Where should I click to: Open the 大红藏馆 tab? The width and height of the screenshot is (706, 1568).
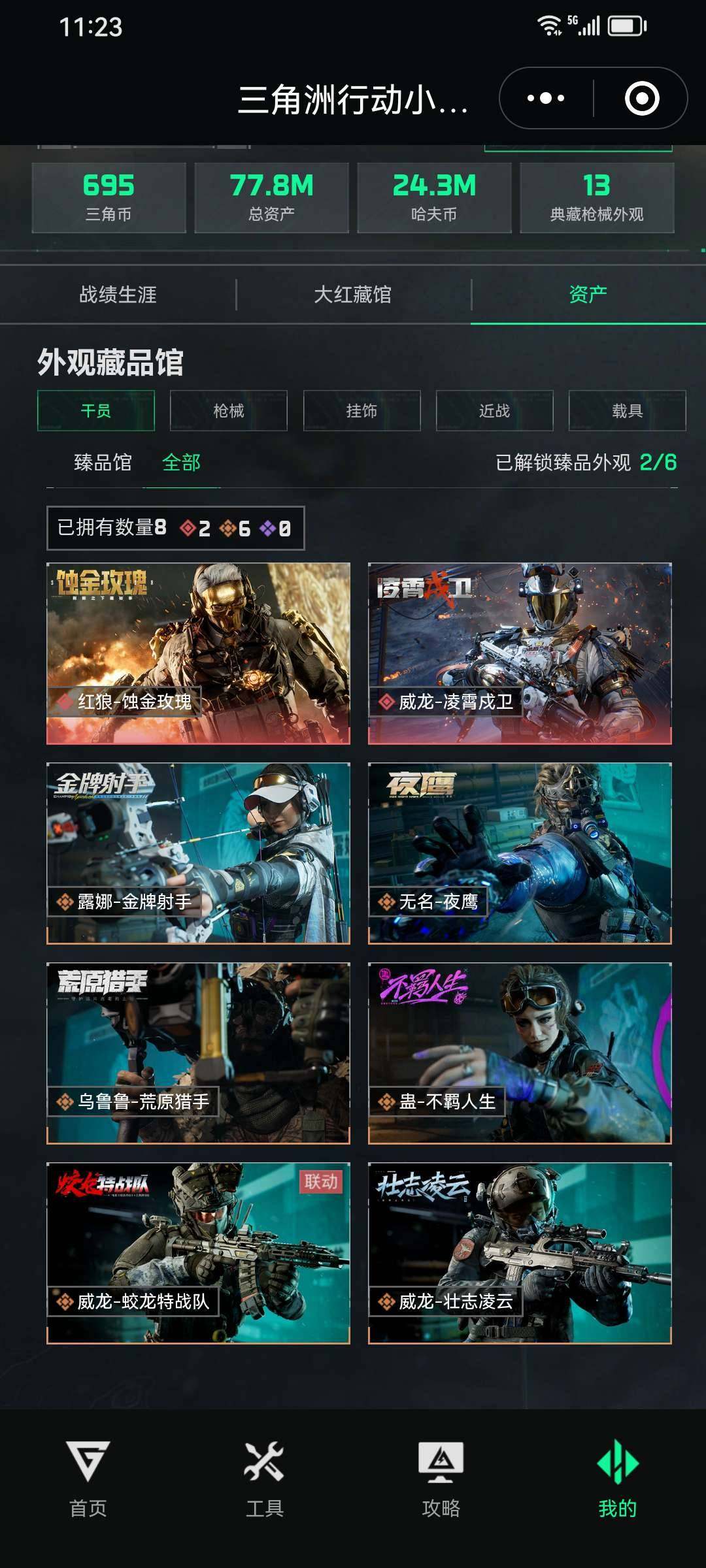point(353,295)
